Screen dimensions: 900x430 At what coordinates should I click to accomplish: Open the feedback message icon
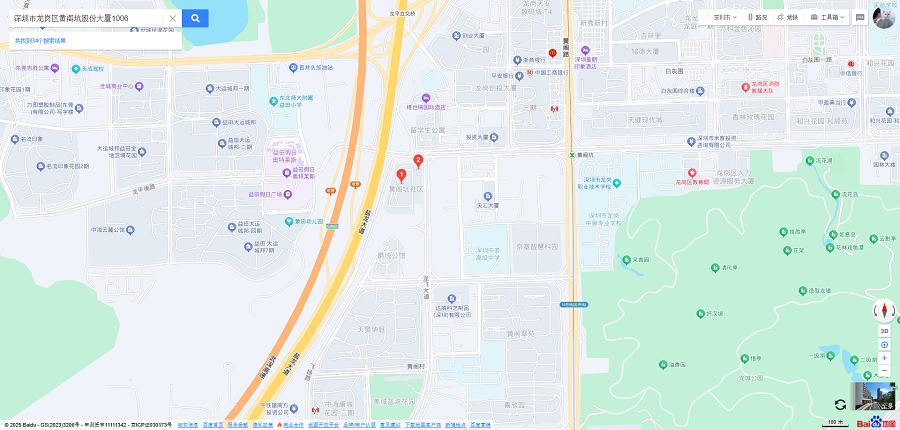click(x=860, y=17)
